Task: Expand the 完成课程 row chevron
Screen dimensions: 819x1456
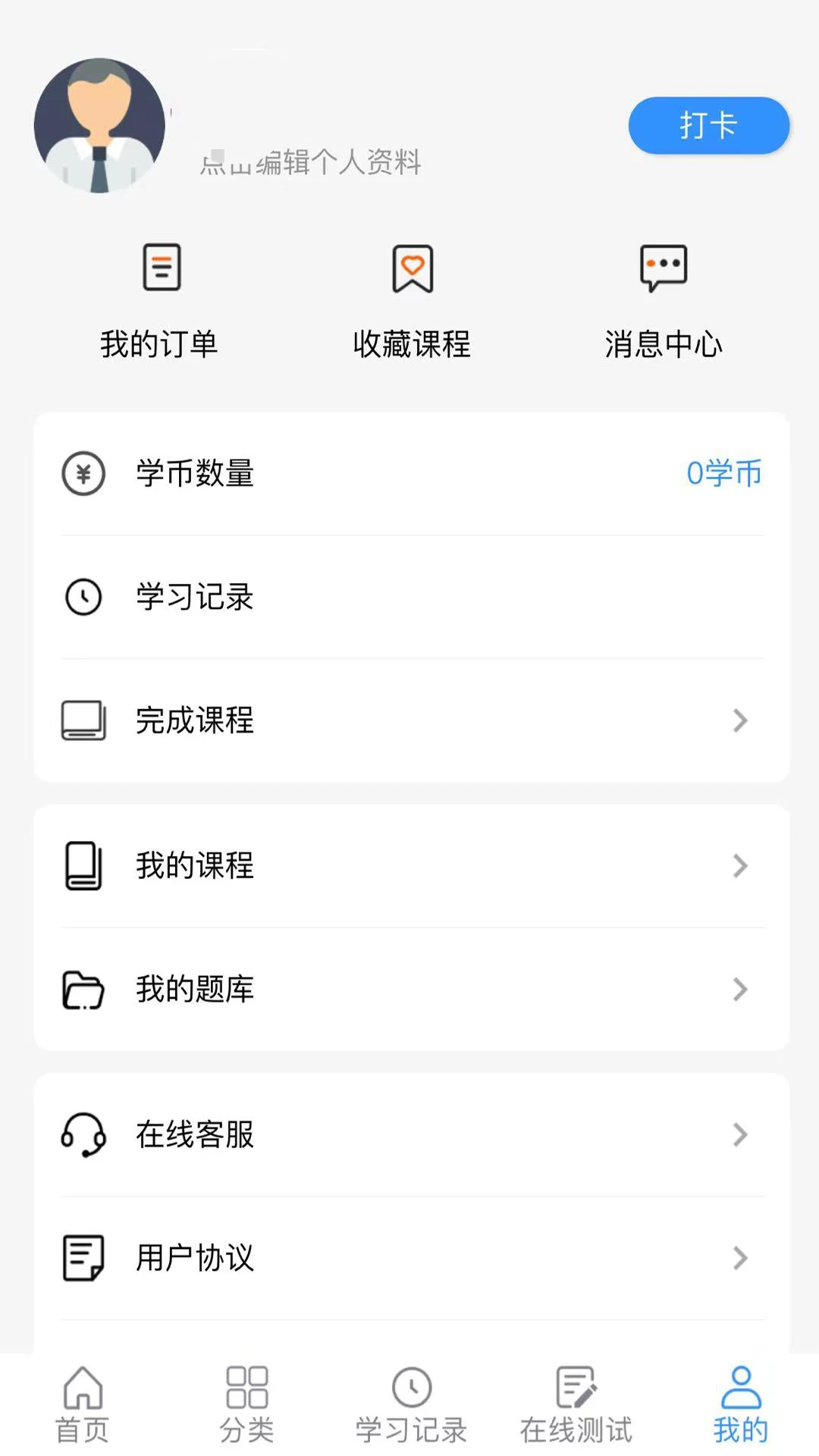Action: coord(739,720)
